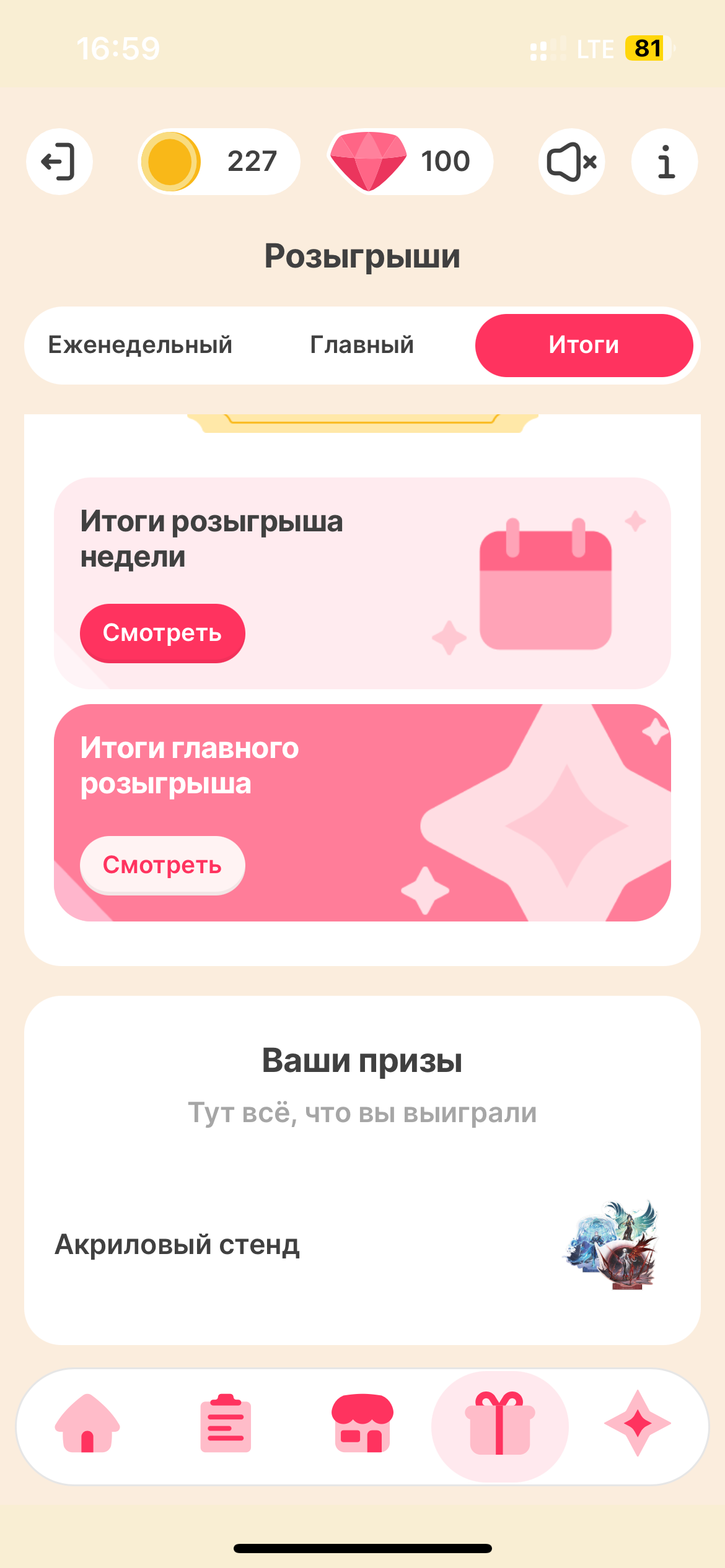Screen dimensions: 725x1568
Task: Tap the exit icon in the top bar
Action: click(59, 162)
